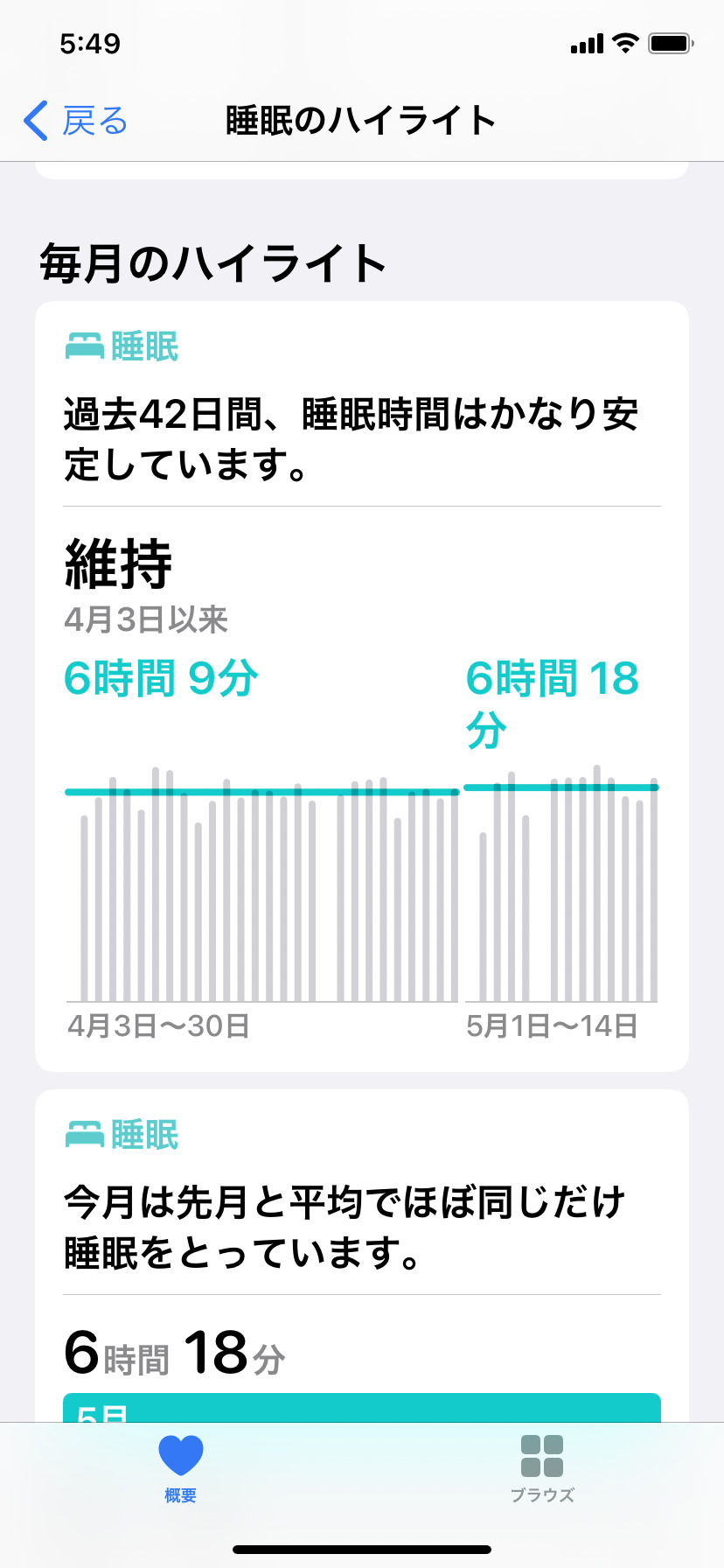This screenshot has width=724, height=1568.
Task: Open the 過去42日間 sleep stability card
Action: coord(362,687)
